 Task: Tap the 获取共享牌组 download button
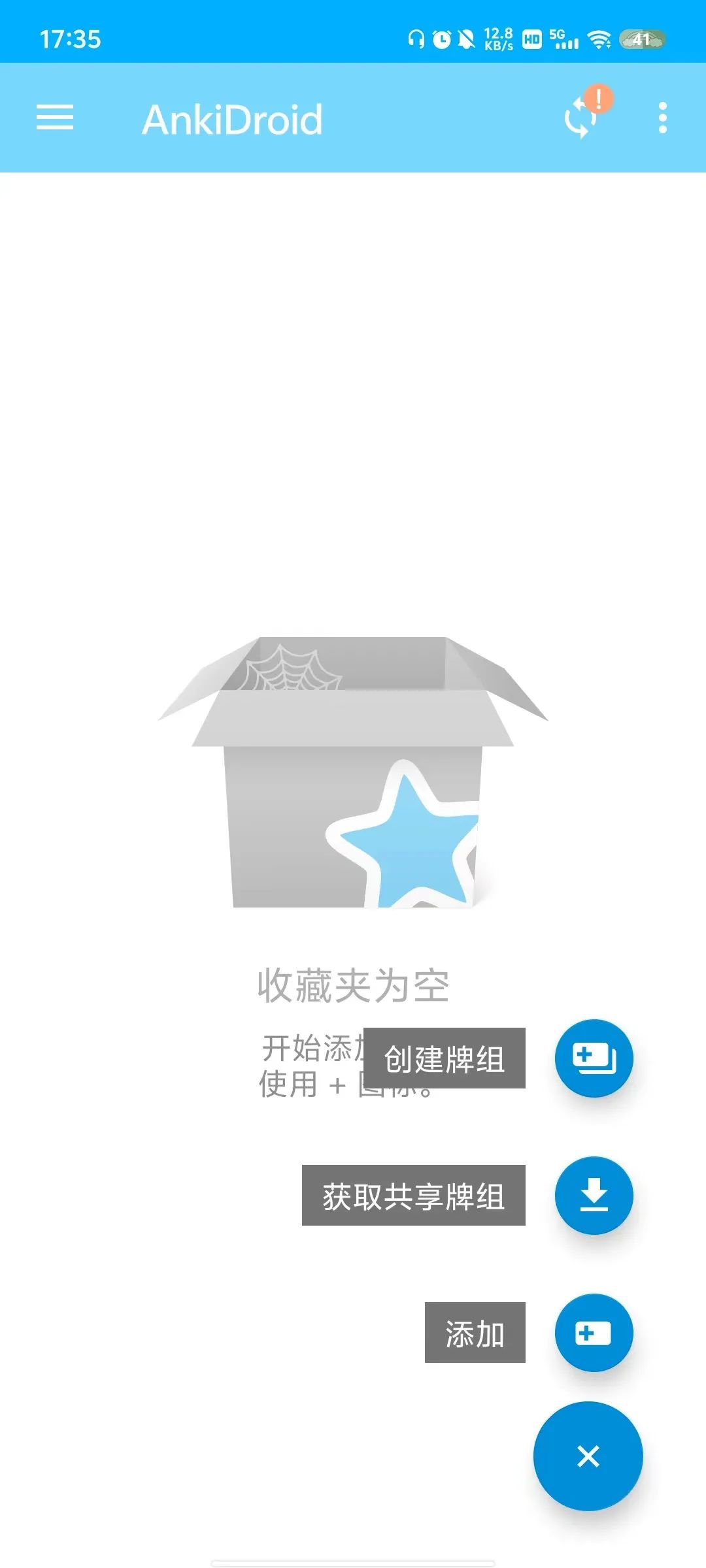point(594,1195)
